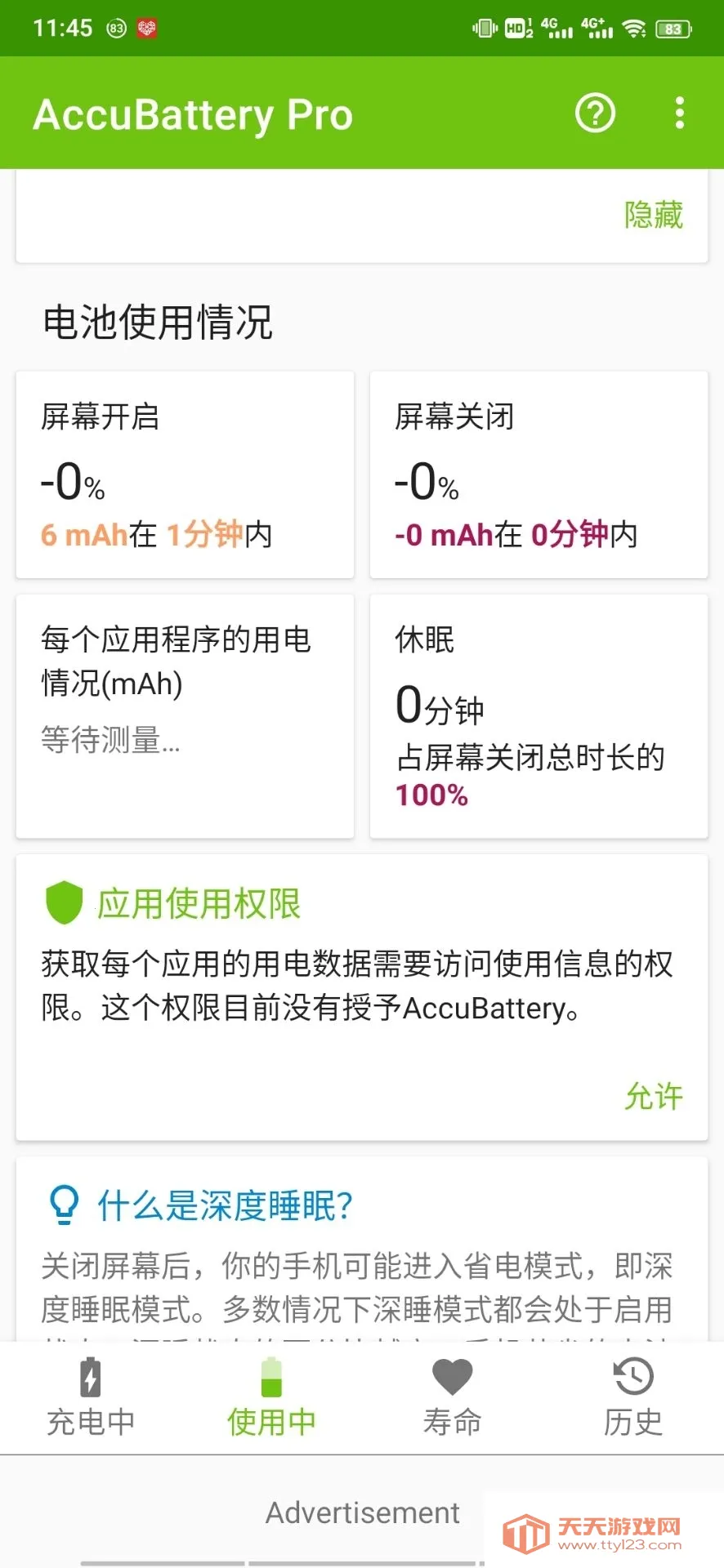
Task: Select the charging battery icon in bottom bar
Action: pyautogui.click(x=90, y=1376)
